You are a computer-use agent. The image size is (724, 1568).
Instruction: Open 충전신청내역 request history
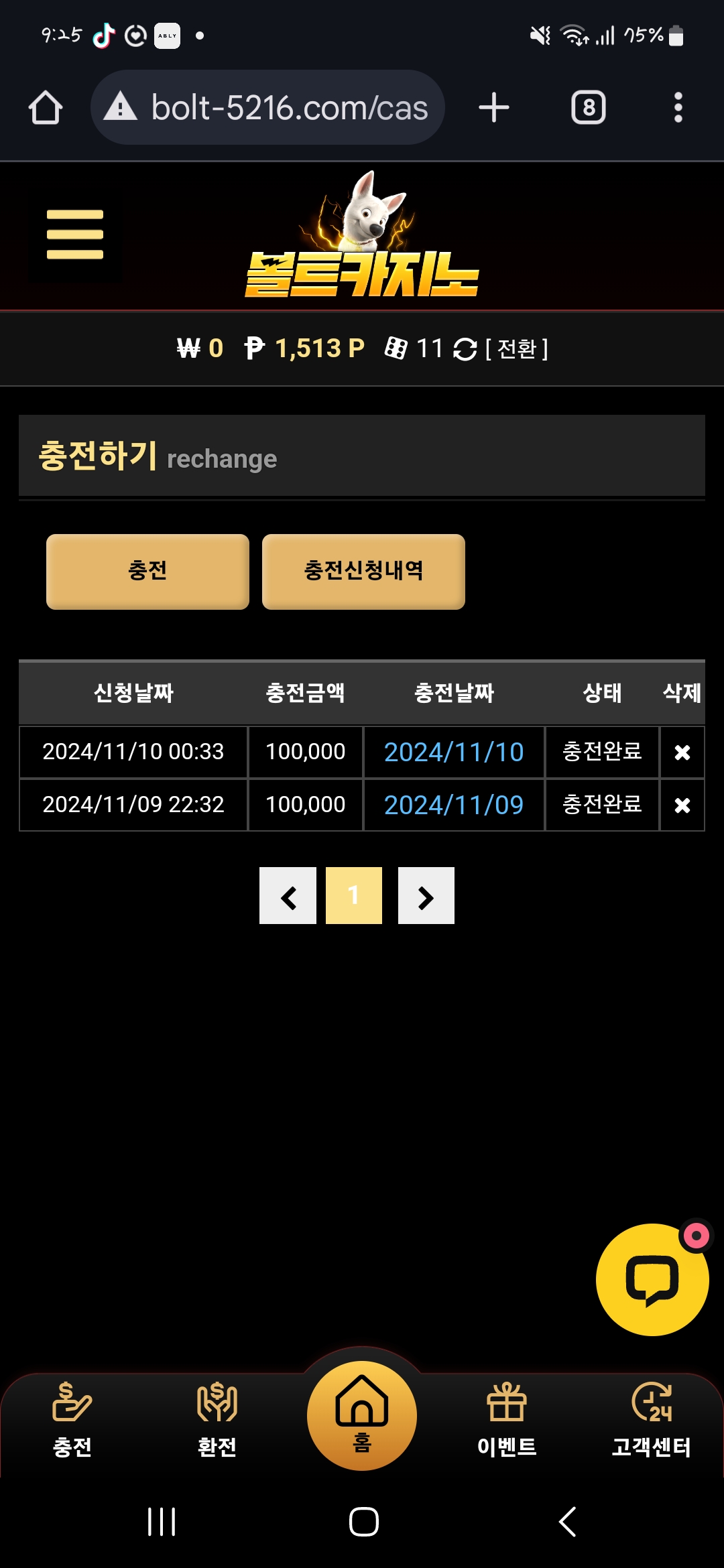coord(363,571)
